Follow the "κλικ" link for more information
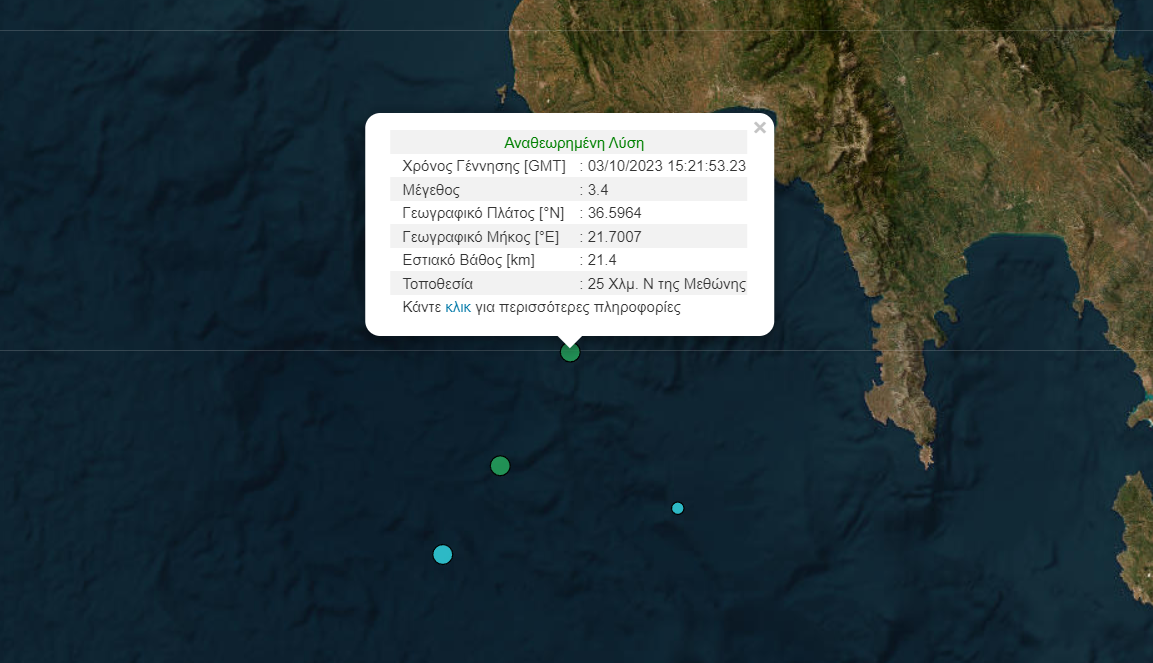This screenshot has width=1153, height=663. (458, 307)
